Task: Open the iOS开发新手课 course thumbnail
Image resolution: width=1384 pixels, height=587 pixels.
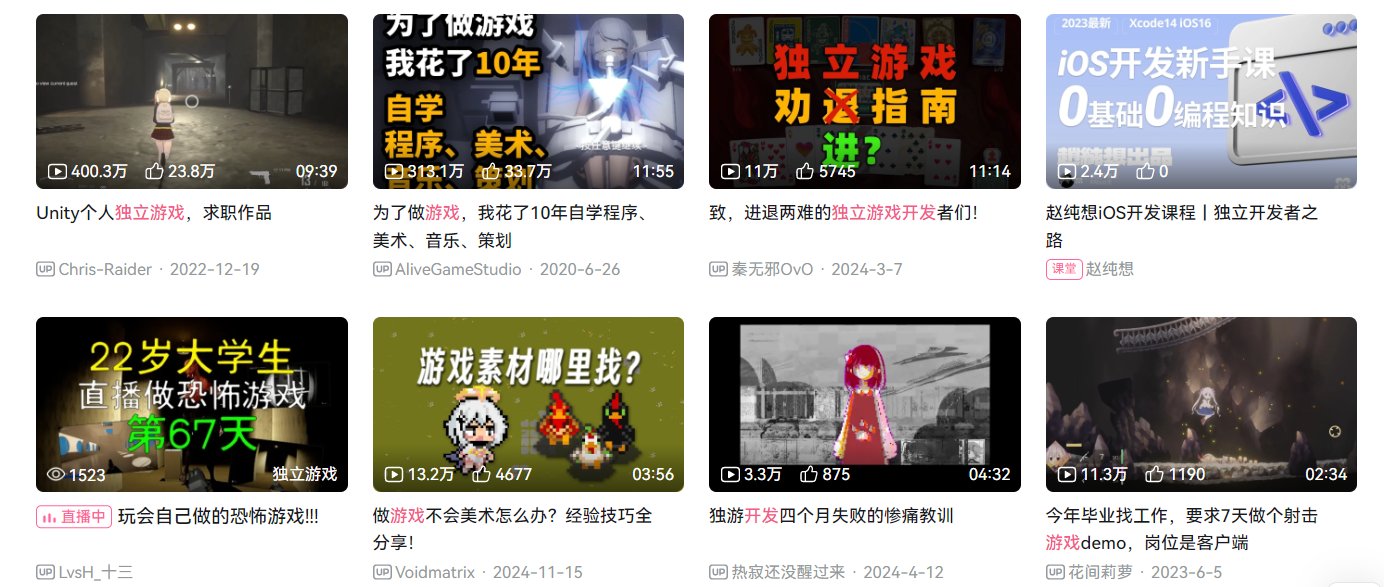Action: (1201, 100)
